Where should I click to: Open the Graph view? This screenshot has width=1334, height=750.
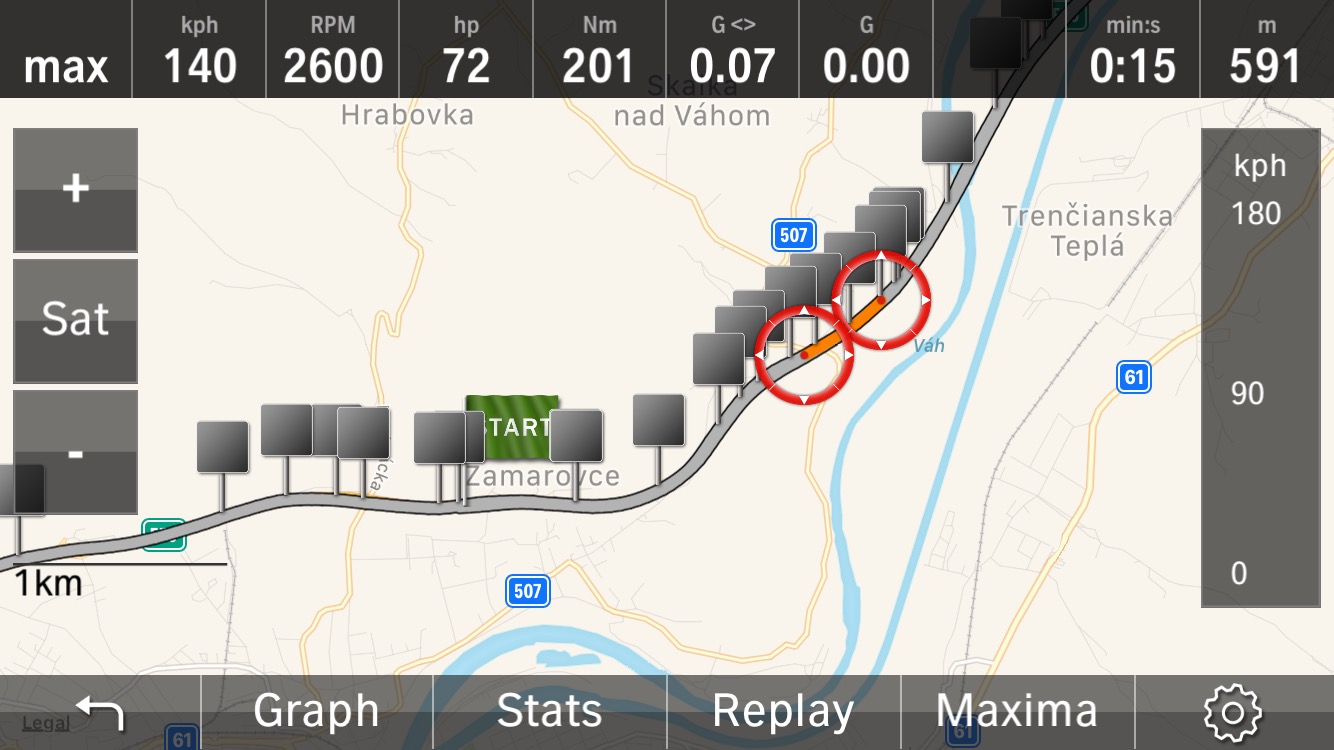316,712
